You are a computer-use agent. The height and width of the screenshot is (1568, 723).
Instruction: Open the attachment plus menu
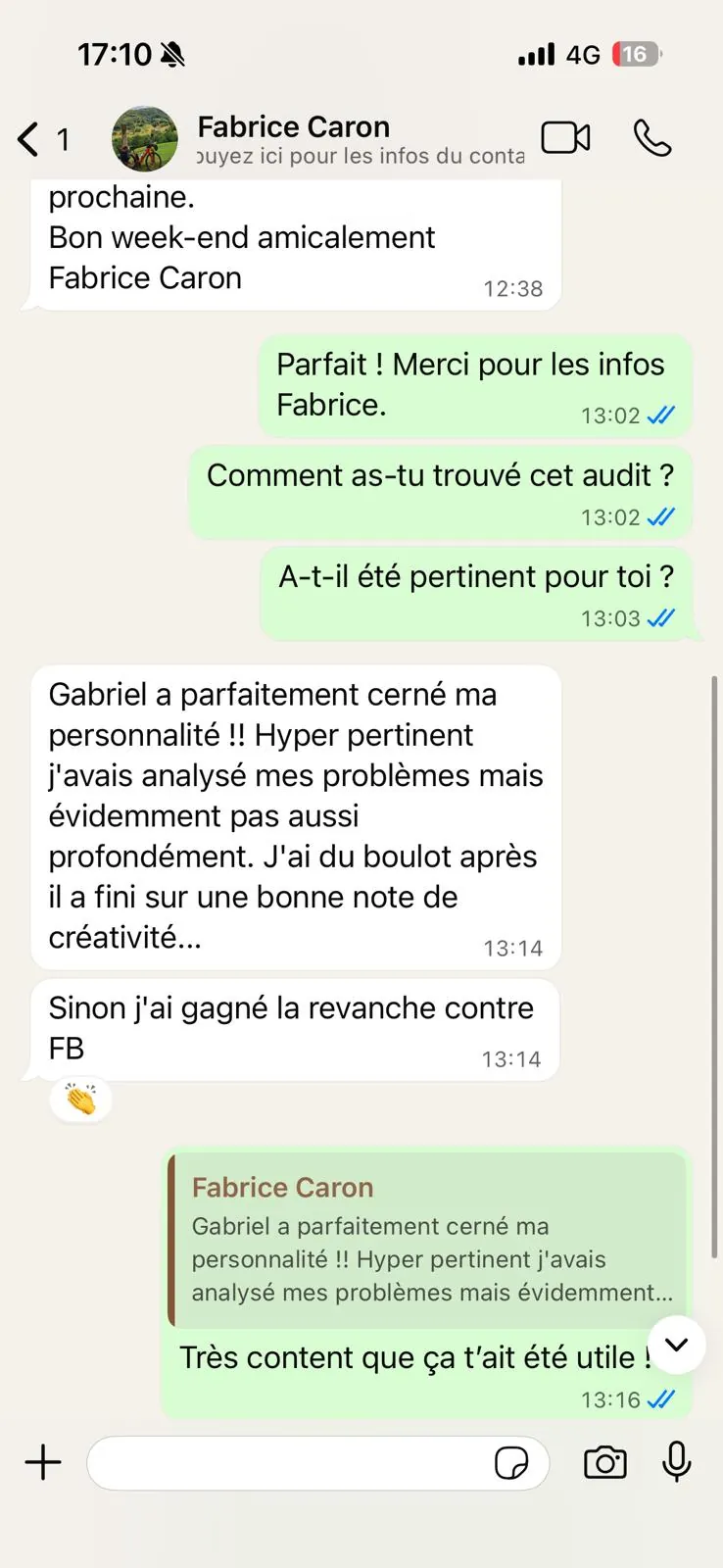[43, 1463]
